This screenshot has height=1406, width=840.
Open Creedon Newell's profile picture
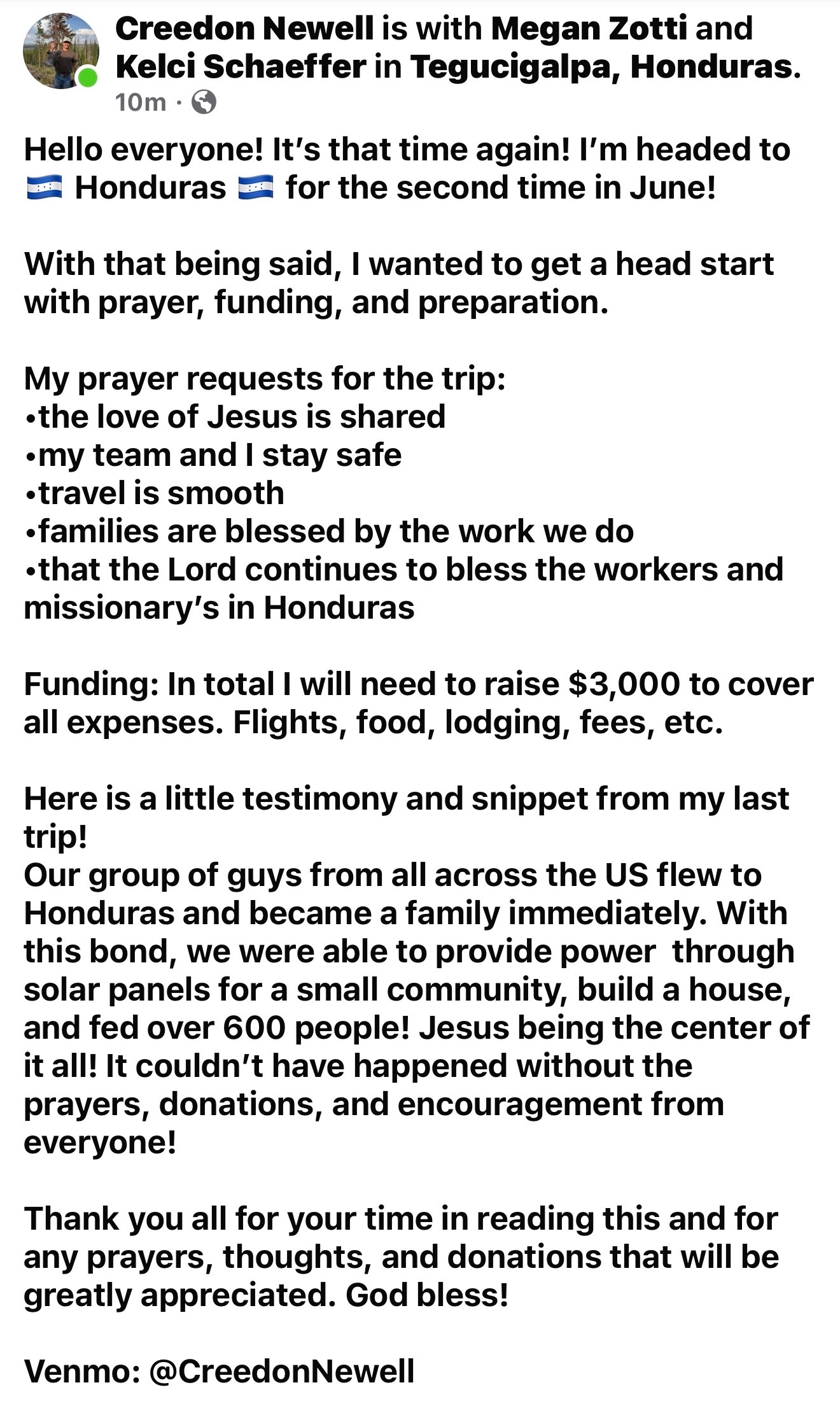(x=61, y=51)
